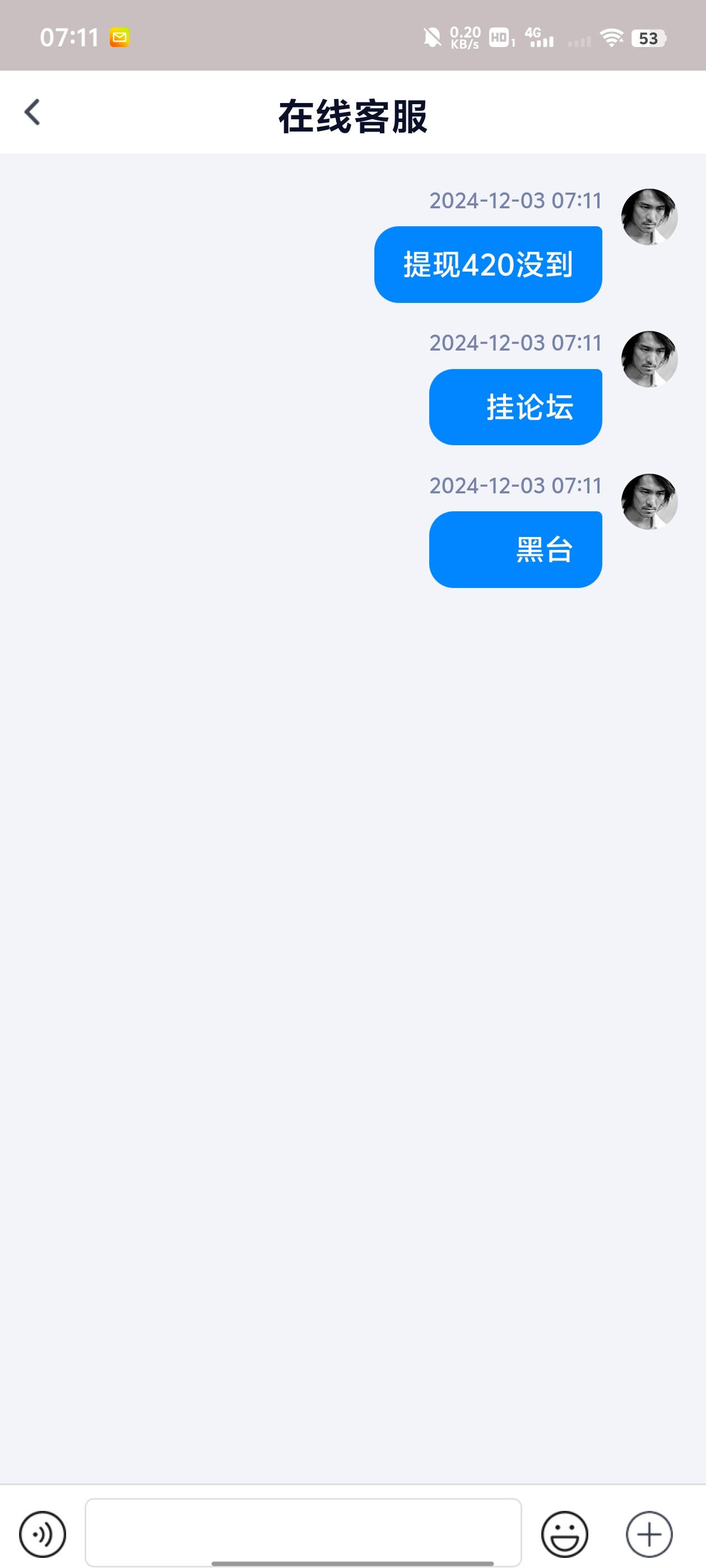Image resolution: width=706 pixels, height=1568 pixels.
Task: Focus the message text field
Action: pos(303,1531)
